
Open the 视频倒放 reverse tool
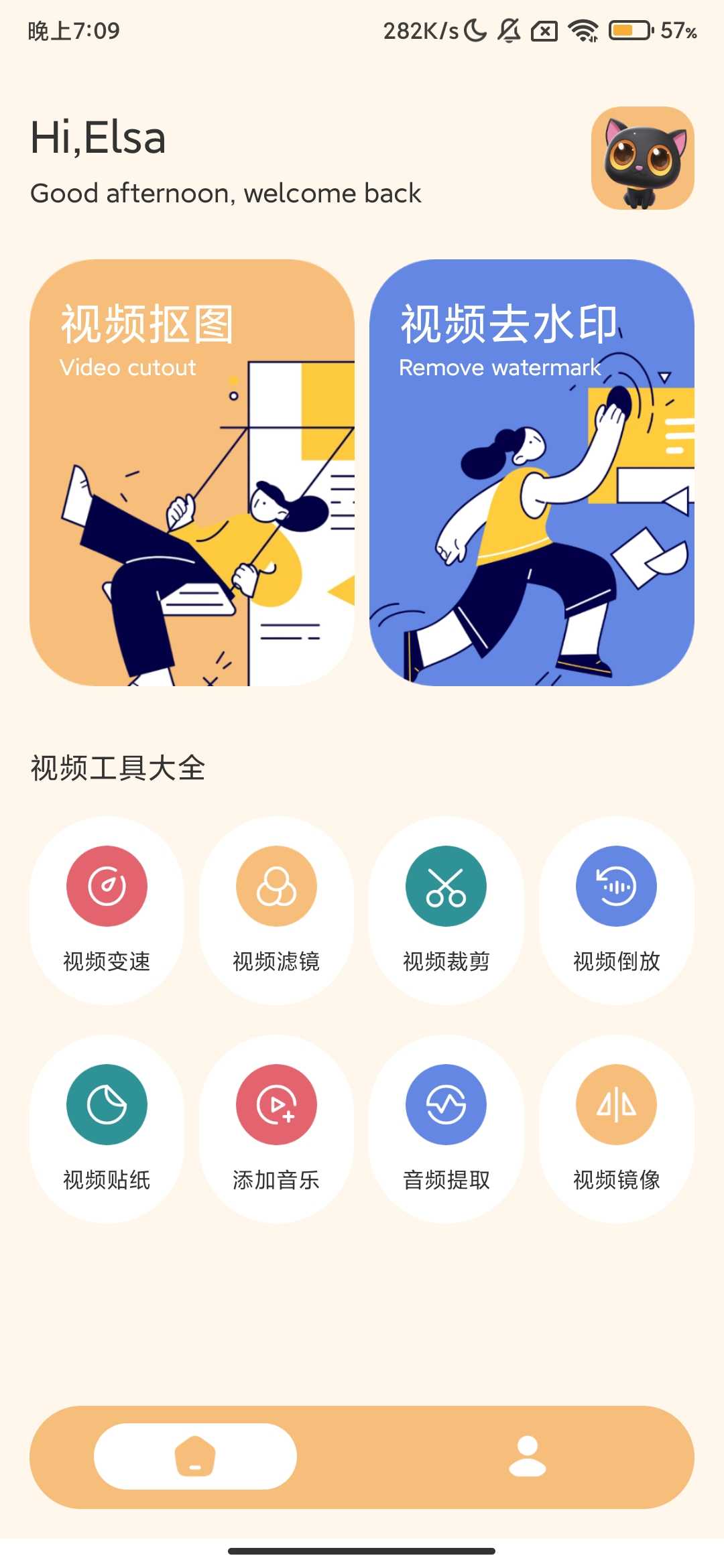coord(616,910)
